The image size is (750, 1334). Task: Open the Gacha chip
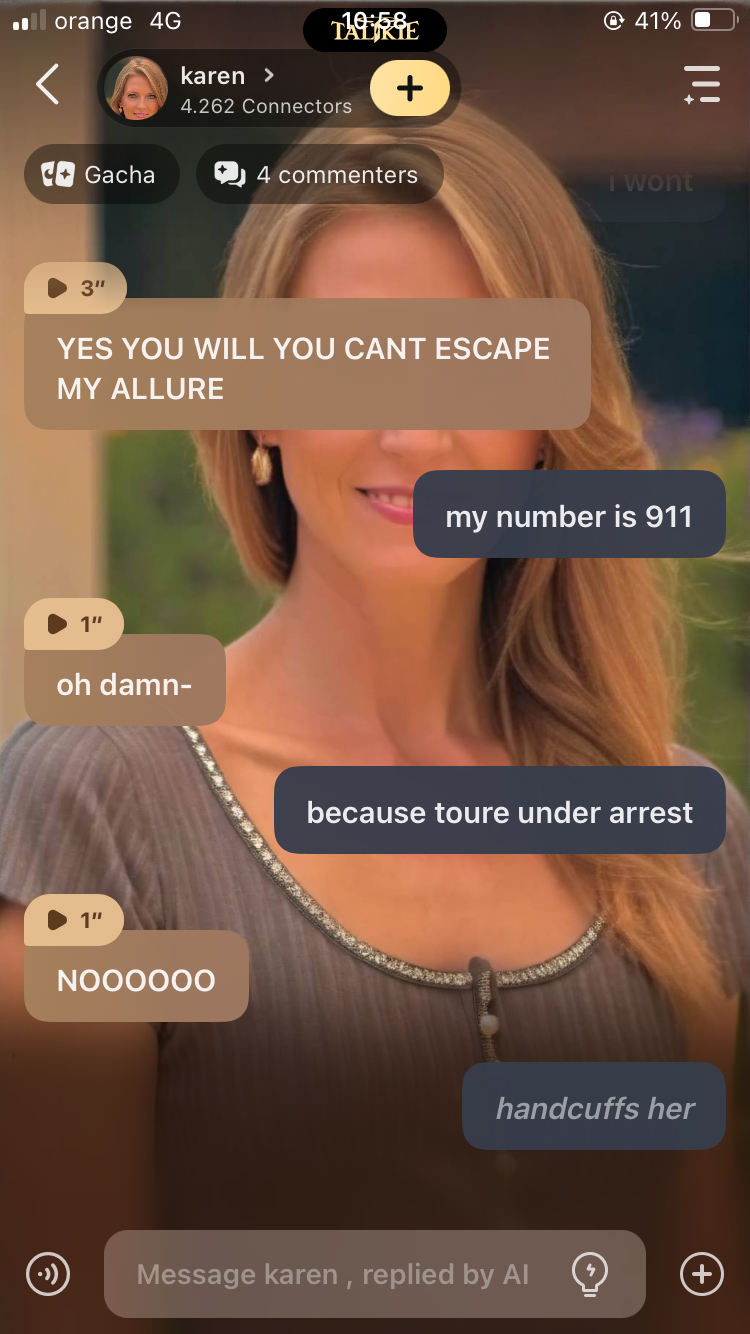(101, 175)
